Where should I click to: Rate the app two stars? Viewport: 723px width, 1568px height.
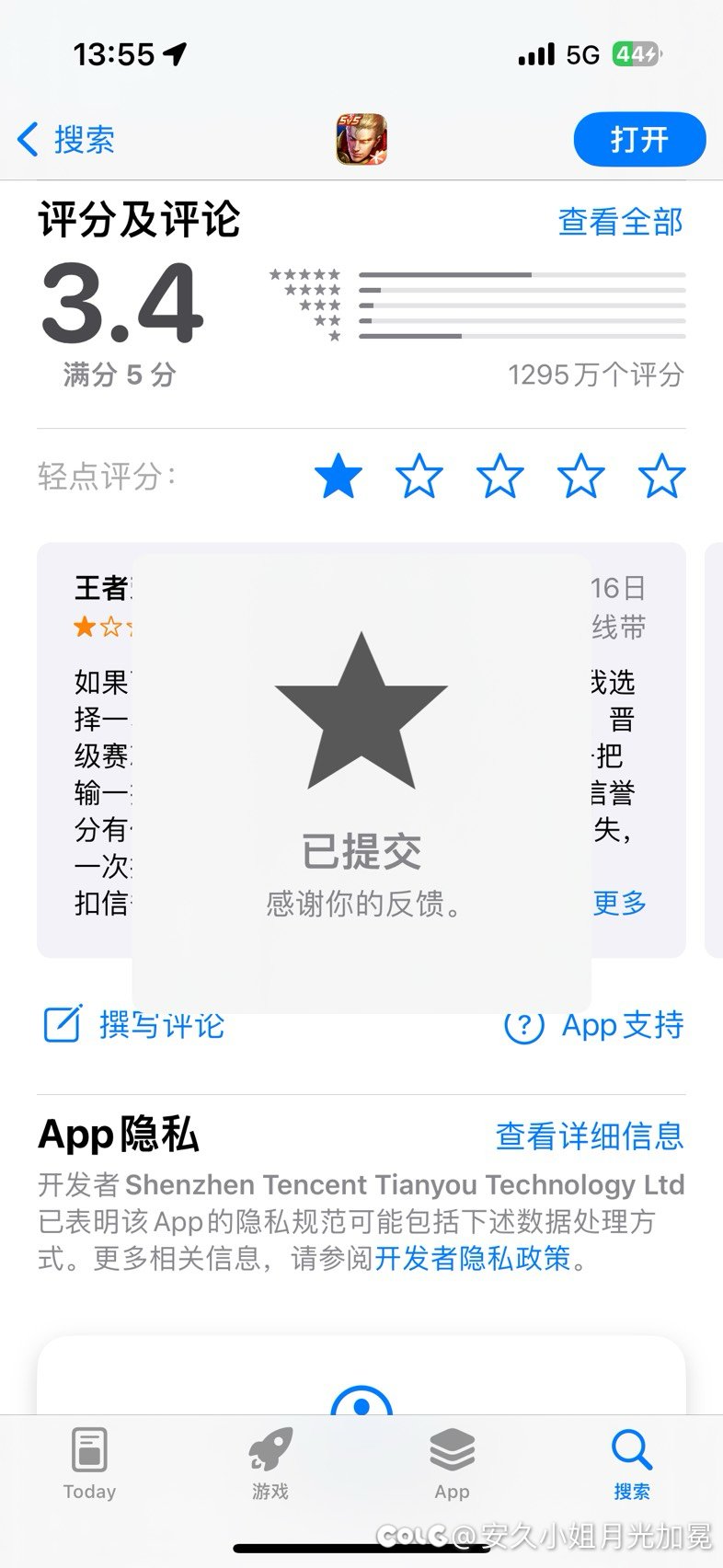[x=419, y=477]
